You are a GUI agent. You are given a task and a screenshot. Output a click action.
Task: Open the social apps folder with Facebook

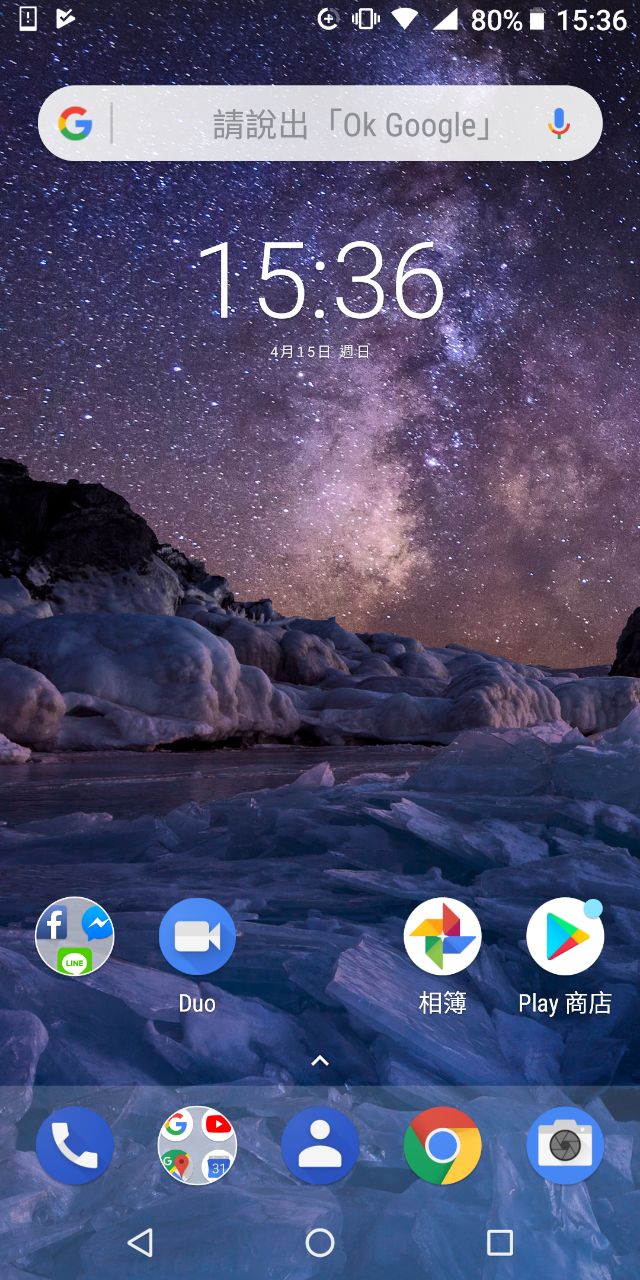(x=75, y=937)
